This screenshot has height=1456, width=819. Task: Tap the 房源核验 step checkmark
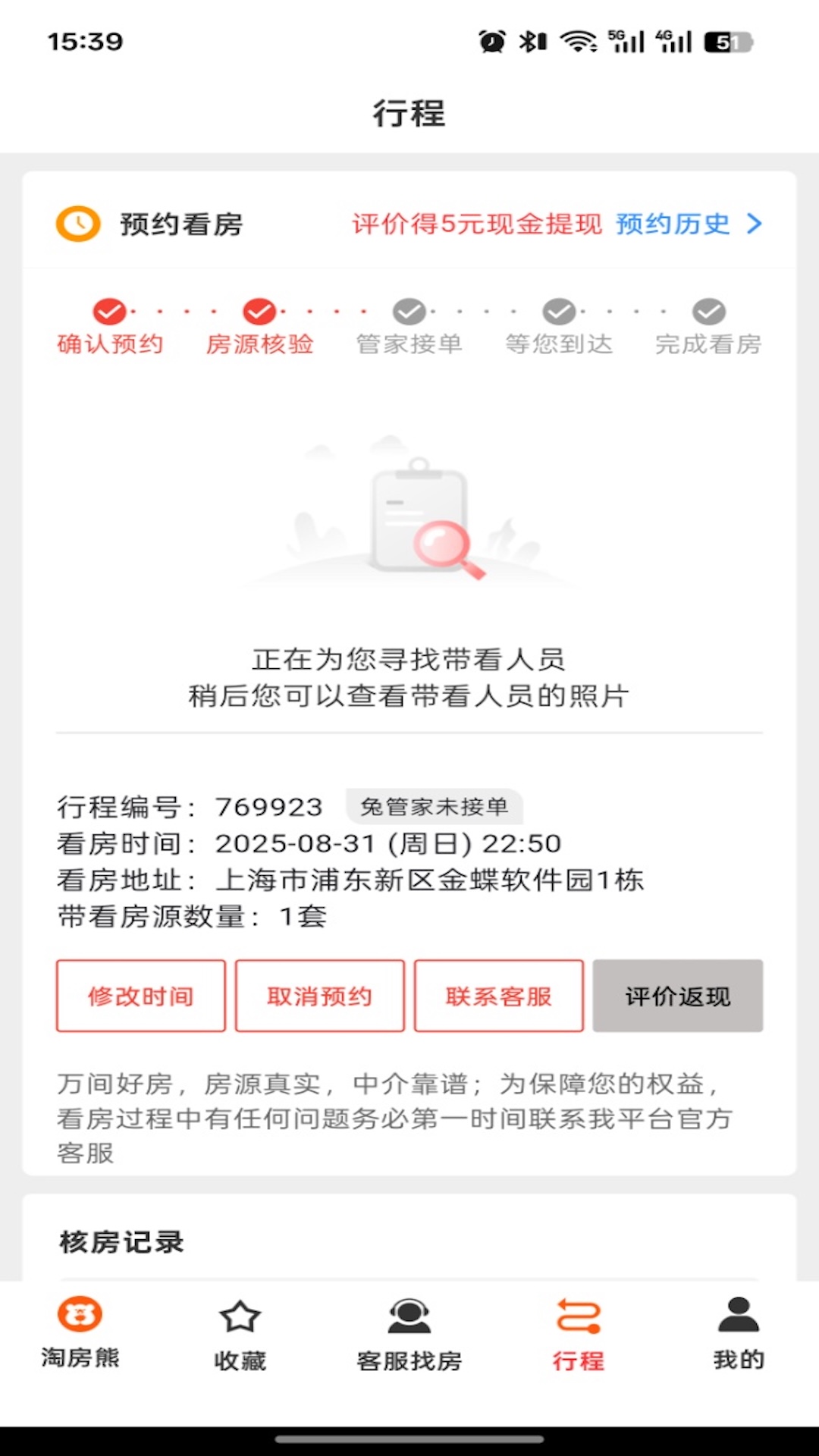(x=259, y=311)
